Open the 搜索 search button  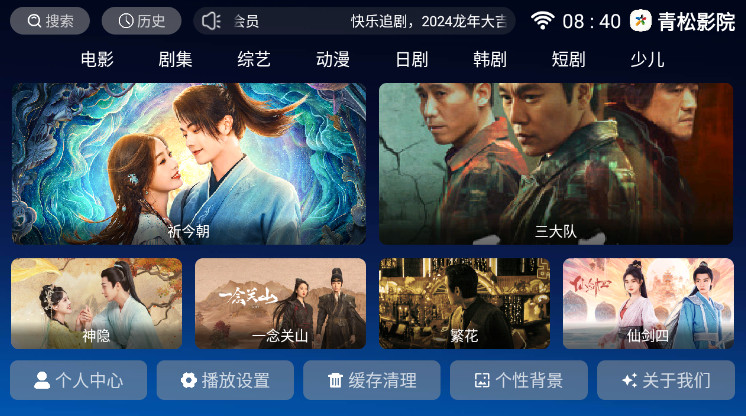tap(50, 21)
